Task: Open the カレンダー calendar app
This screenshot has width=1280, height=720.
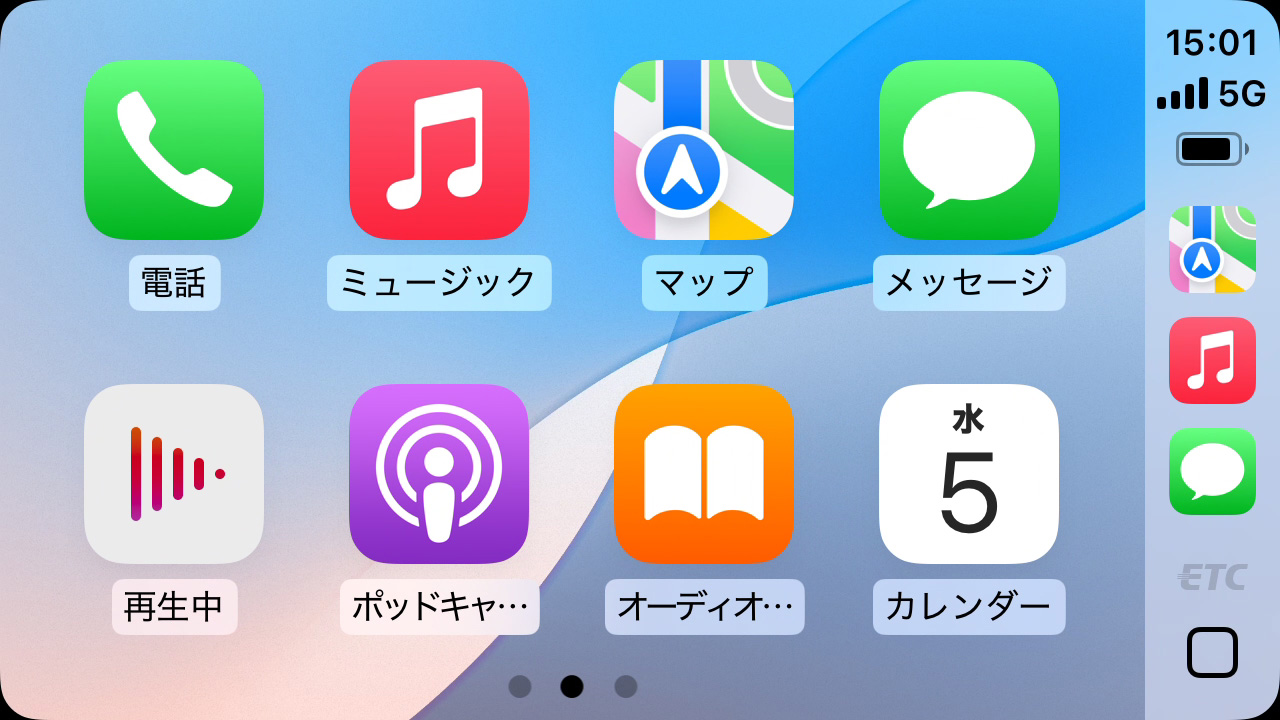Action: pyautogui.click(x=969, y=474)
